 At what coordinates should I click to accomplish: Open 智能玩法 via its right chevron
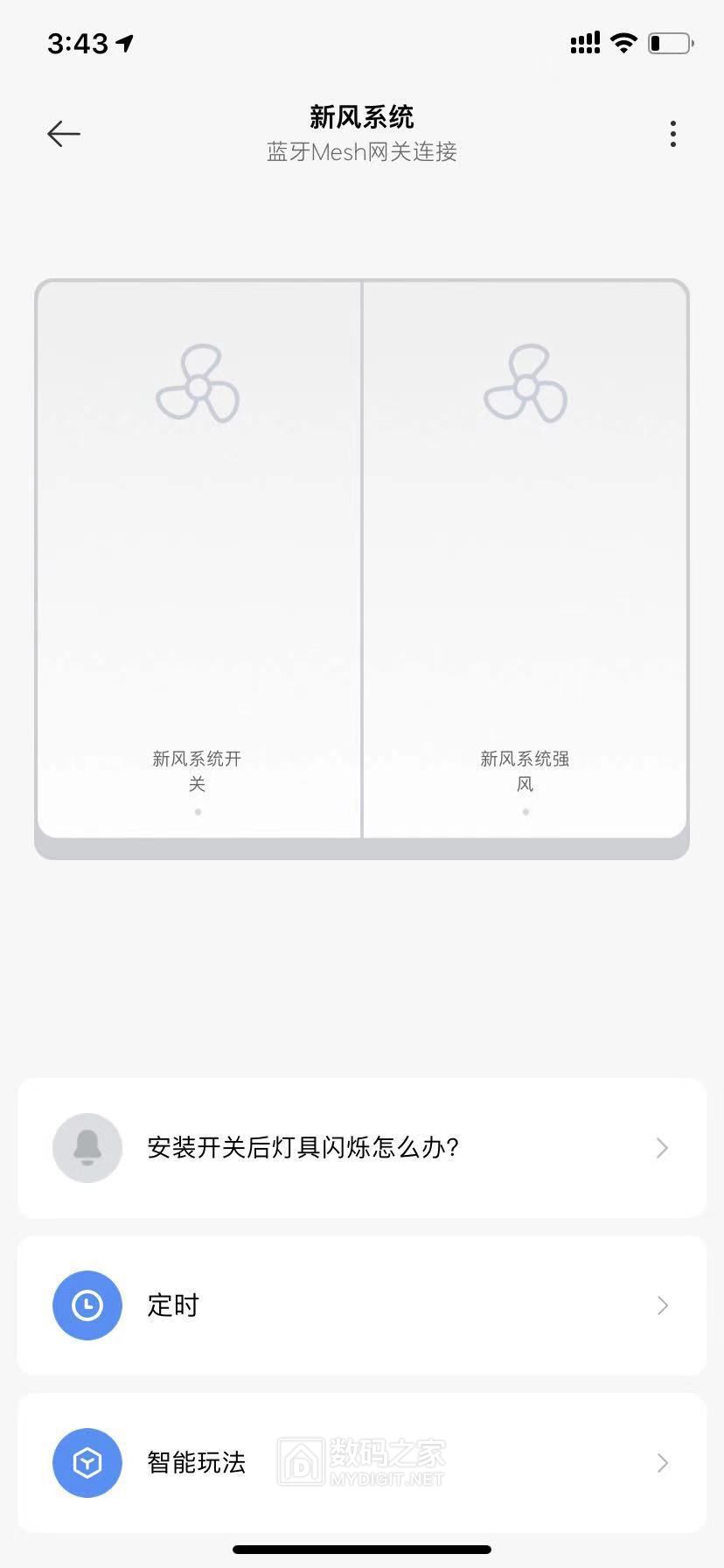pyautogui.click(x=662, y=1462)
